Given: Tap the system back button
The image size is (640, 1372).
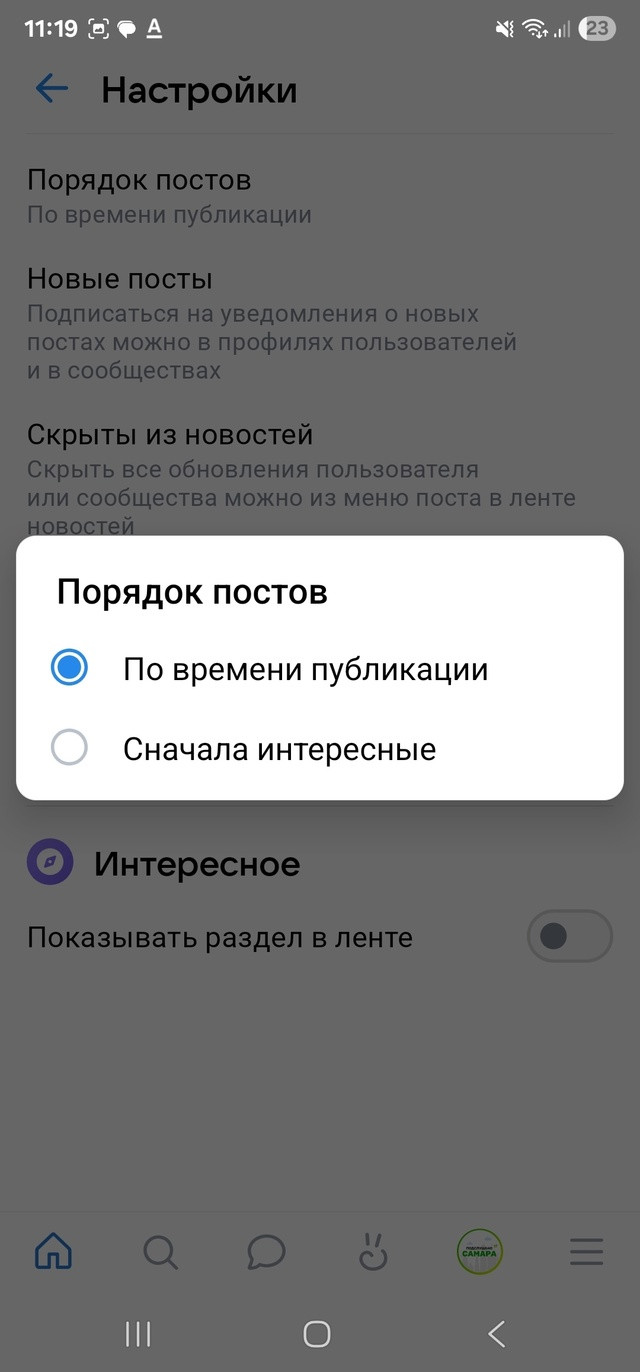Looking at the screenshot, I should click(x=496, y=1333).
